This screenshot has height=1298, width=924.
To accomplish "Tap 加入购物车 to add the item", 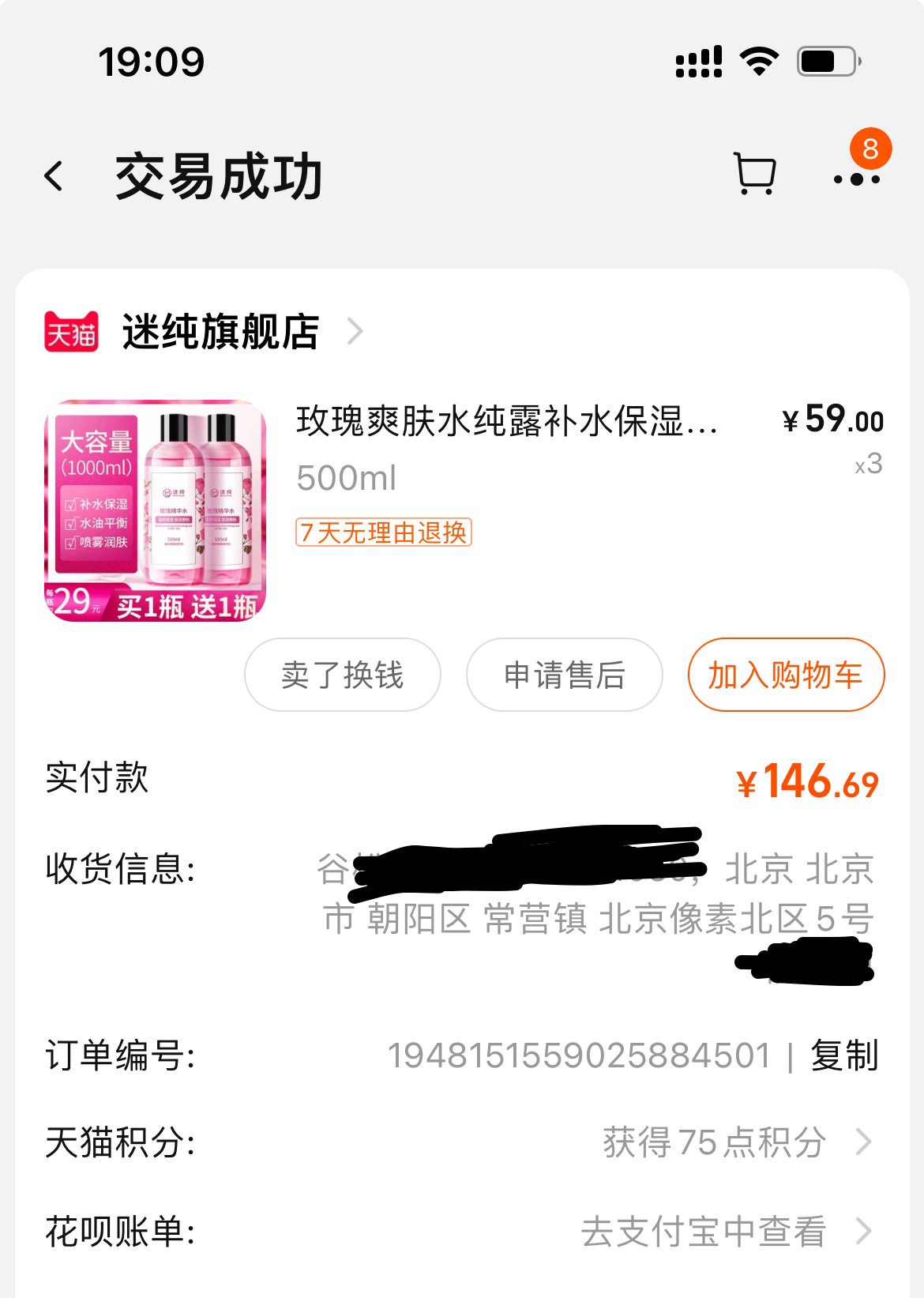I will tap(785, 675).
